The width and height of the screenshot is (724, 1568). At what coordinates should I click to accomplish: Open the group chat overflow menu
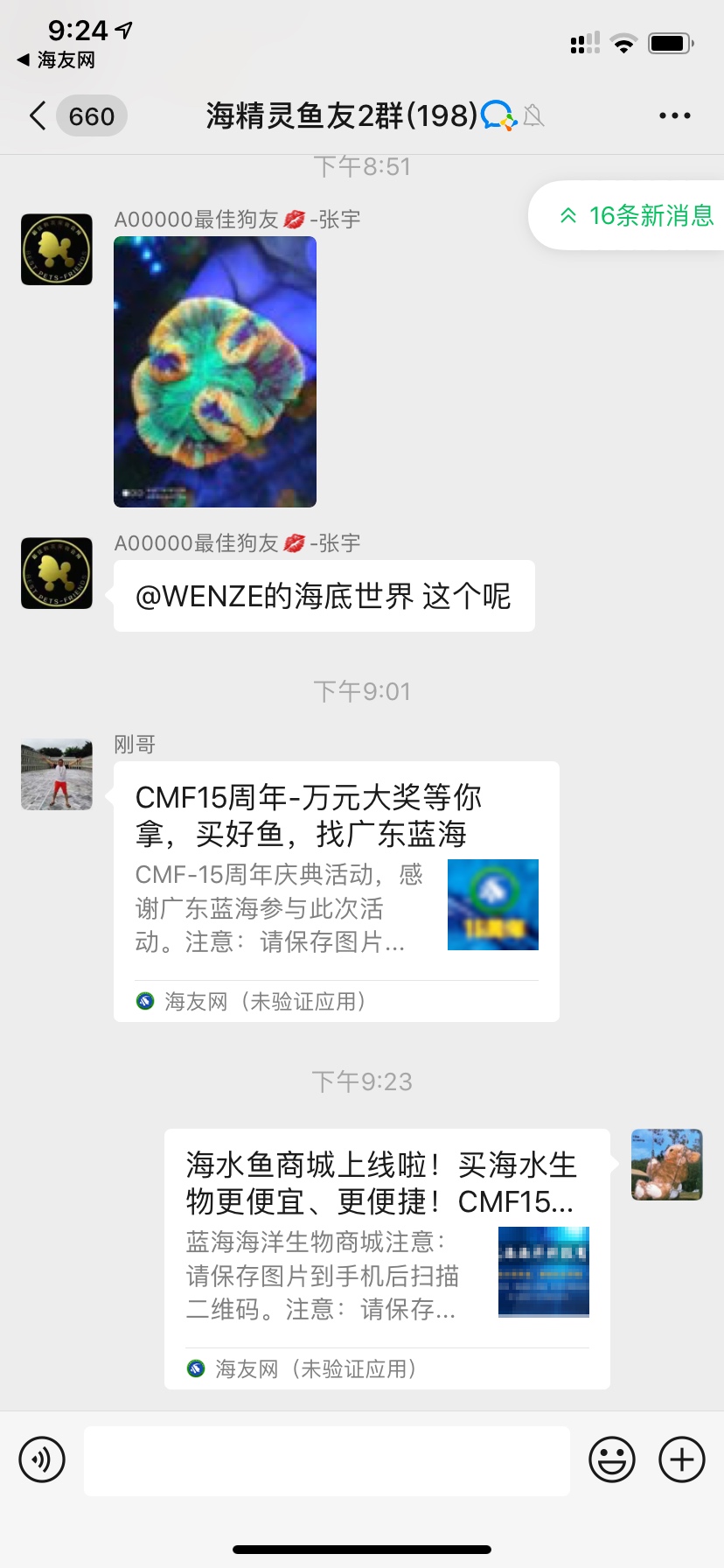[674, 115]
